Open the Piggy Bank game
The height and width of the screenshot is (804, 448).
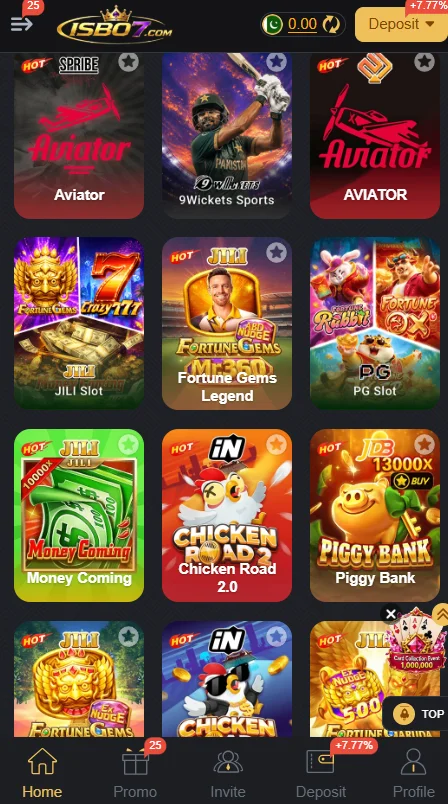point(375,515)
